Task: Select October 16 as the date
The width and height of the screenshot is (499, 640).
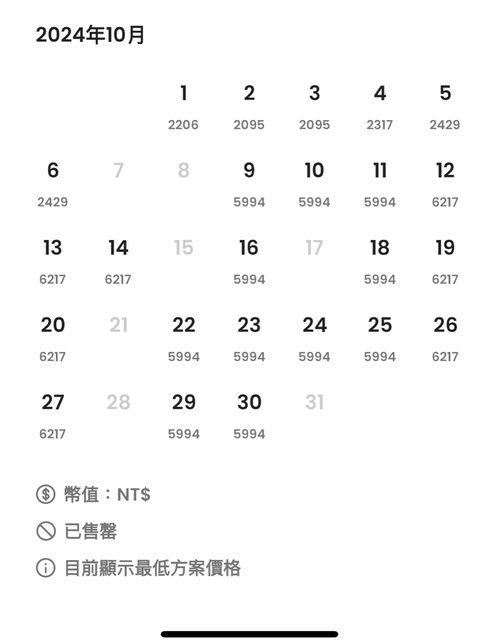Action: [249, 262]
